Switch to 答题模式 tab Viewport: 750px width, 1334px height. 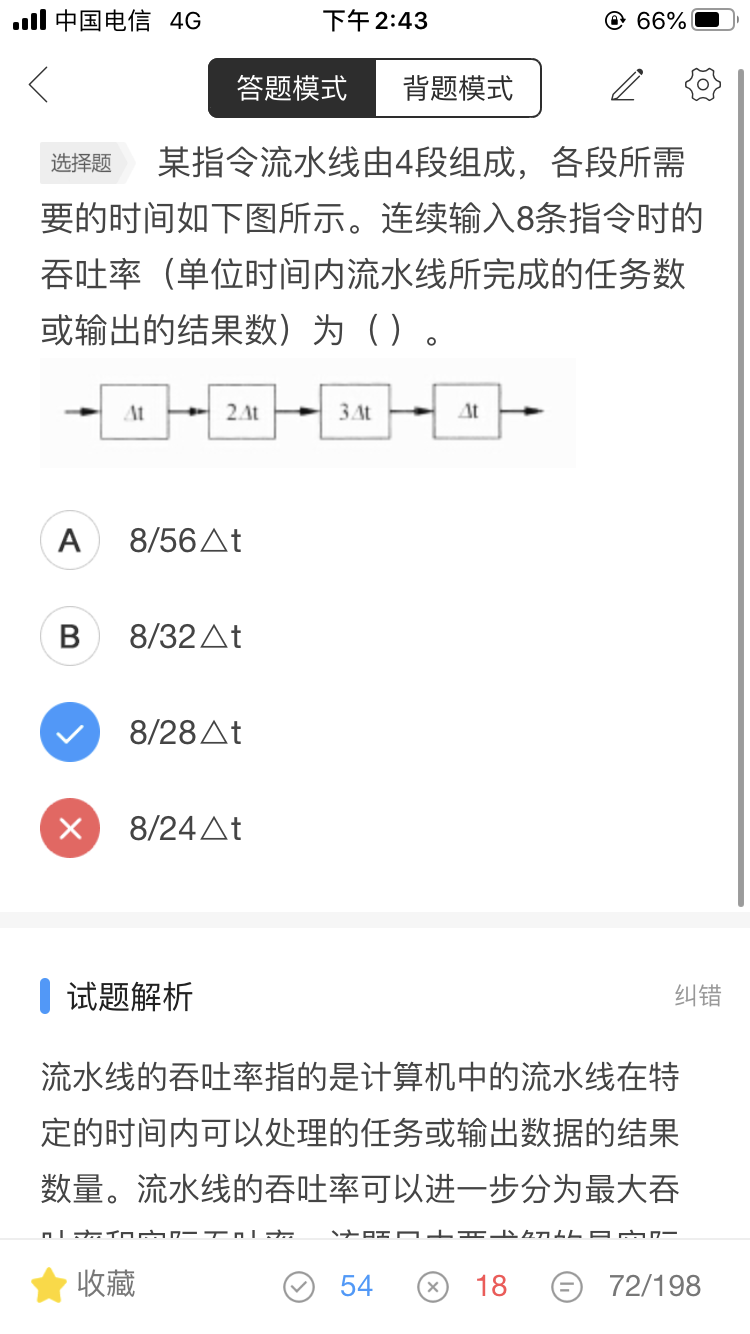pyautogui.click(x=292, y=88)
